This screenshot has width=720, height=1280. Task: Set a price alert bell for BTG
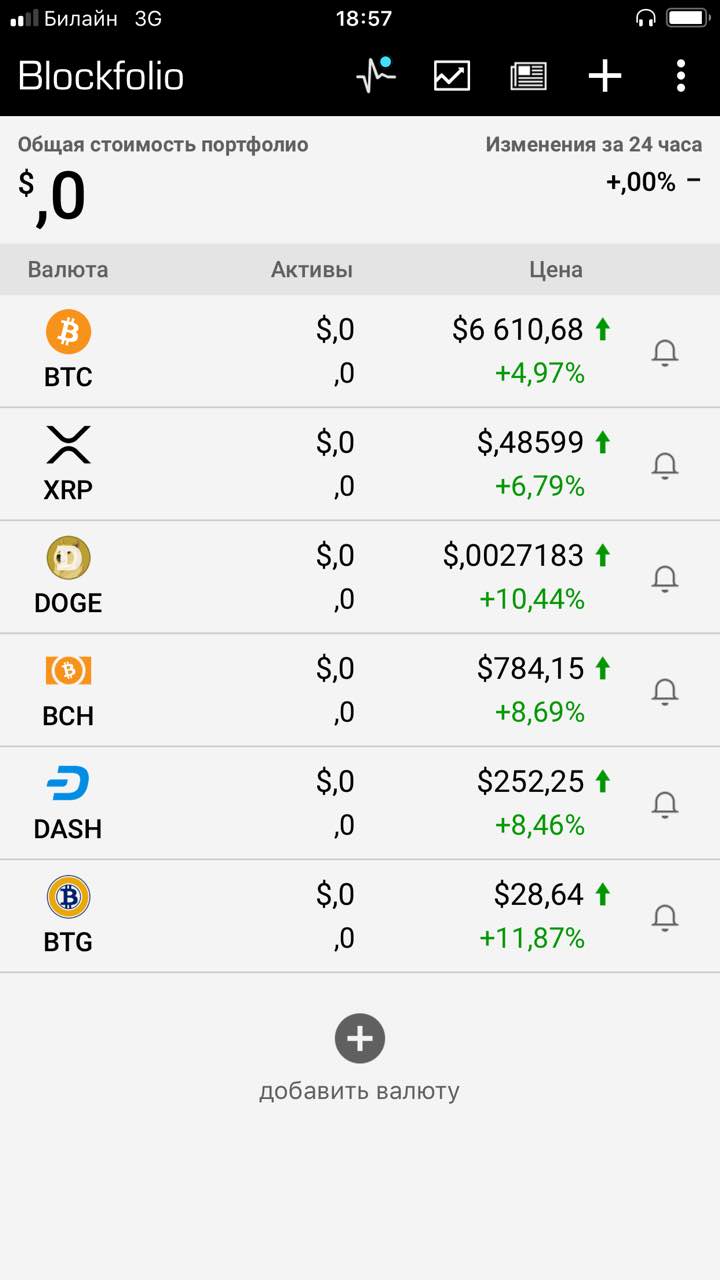coord(665,918)
